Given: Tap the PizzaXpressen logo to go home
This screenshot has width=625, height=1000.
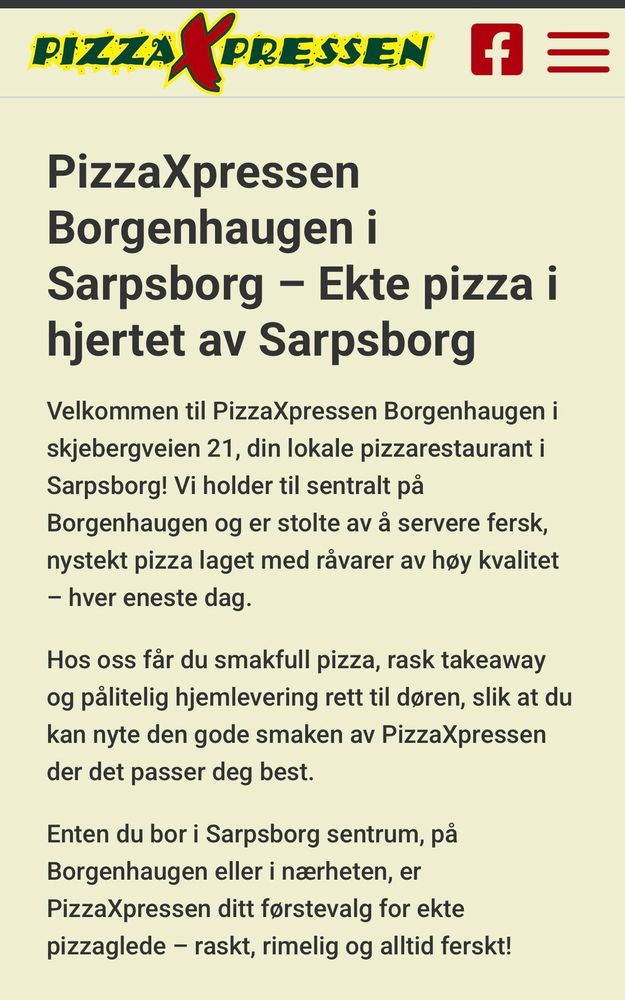Looking at the screenshot, I should tap(230, 50).
